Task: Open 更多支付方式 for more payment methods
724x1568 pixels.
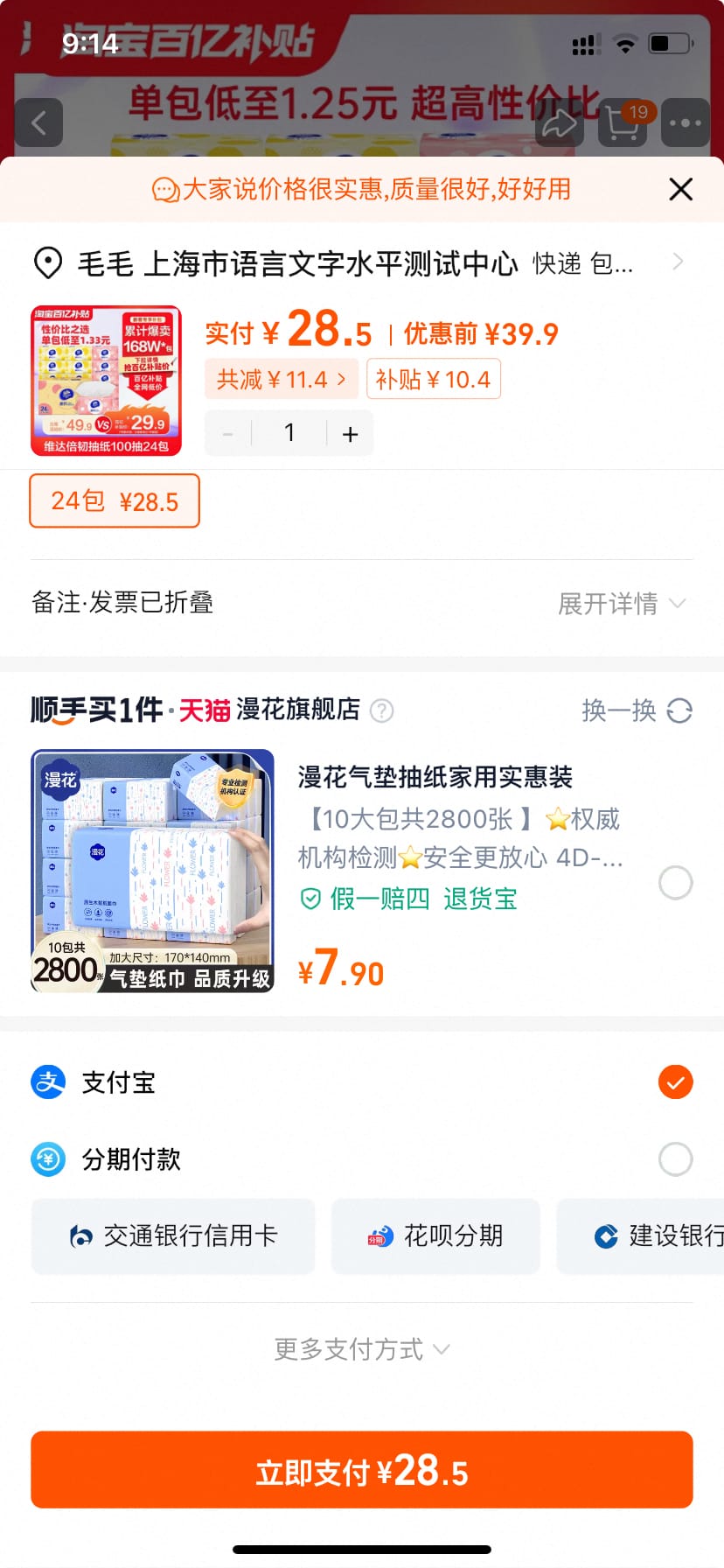Action: coord(361,1349)
